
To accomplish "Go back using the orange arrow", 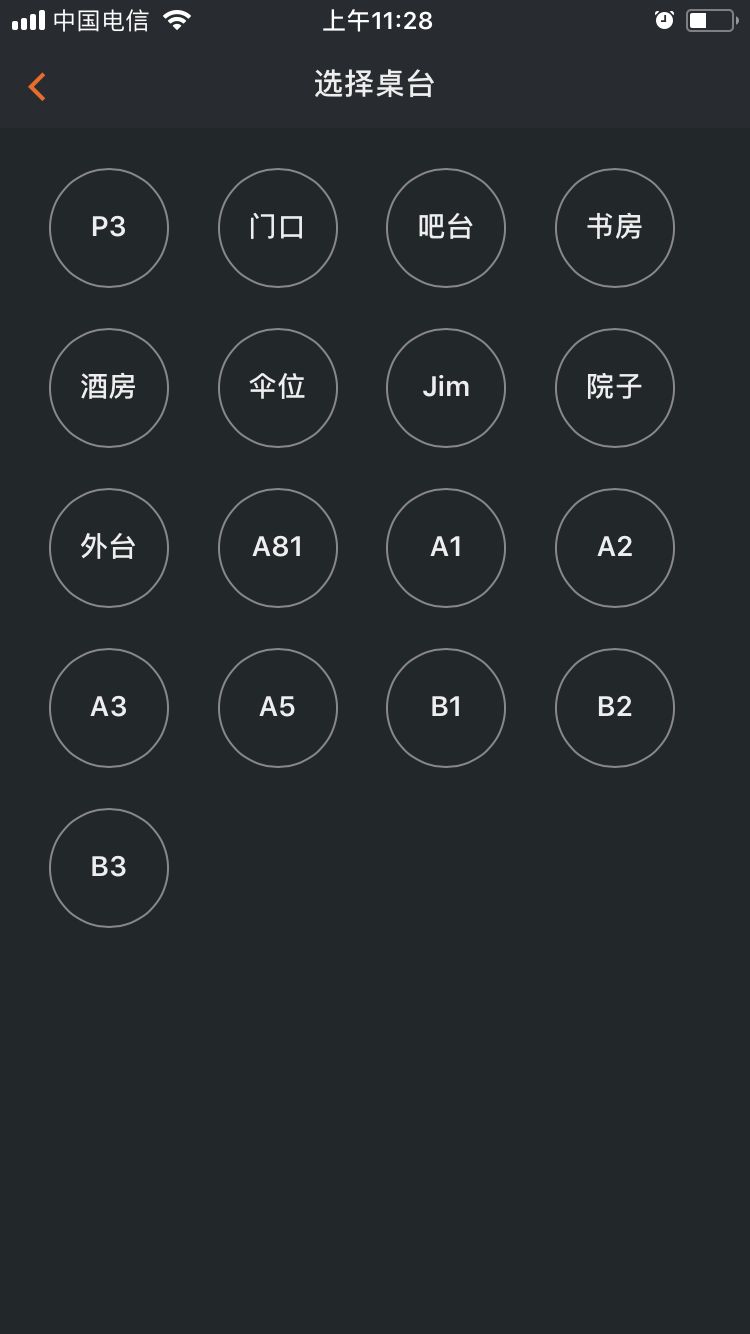I will coord(37,87).
